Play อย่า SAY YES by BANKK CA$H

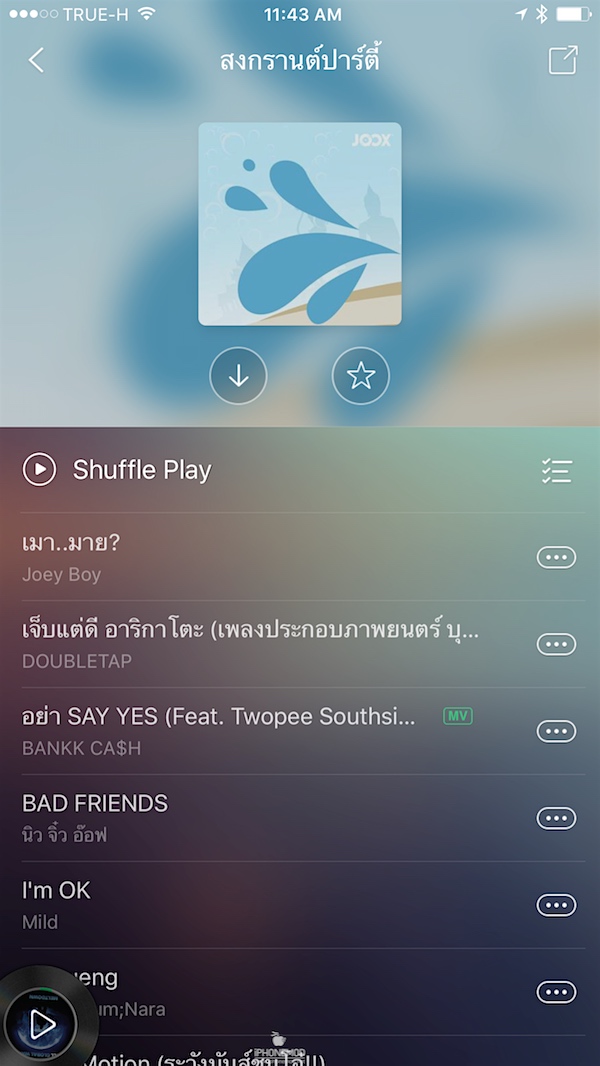click(x=218, y=731)
